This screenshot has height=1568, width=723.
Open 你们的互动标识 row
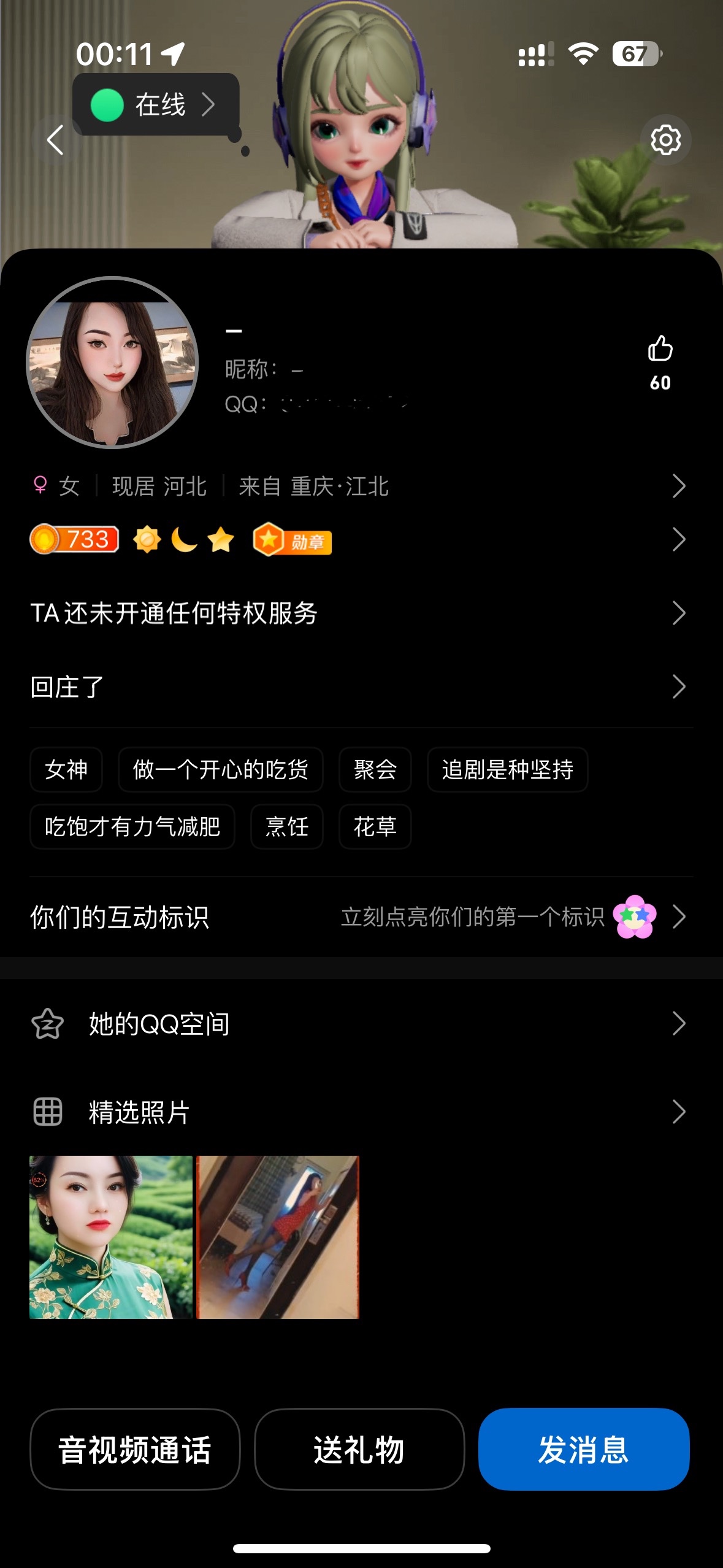point(361,917)
